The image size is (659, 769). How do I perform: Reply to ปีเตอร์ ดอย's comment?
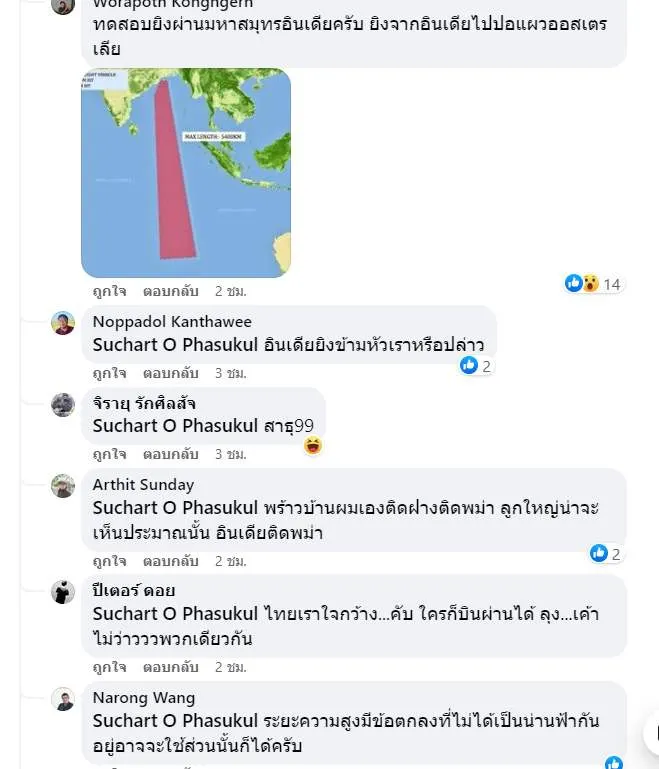pos(170,667)
